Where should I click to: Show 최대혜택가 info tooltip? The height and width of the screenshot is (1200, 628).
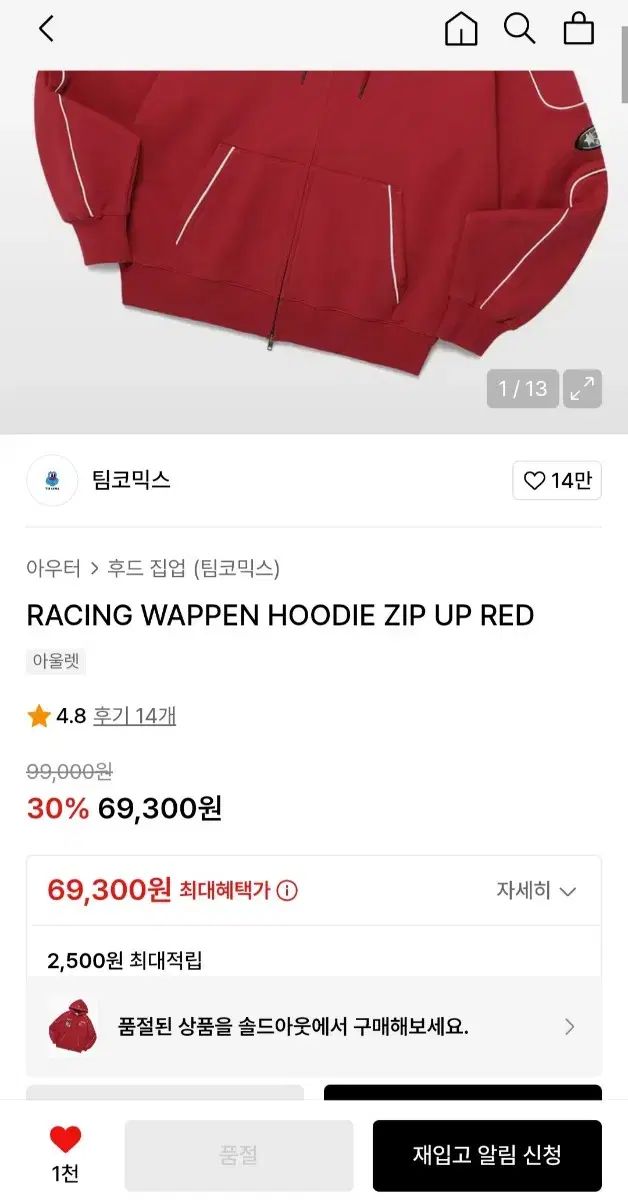[287, 891]
